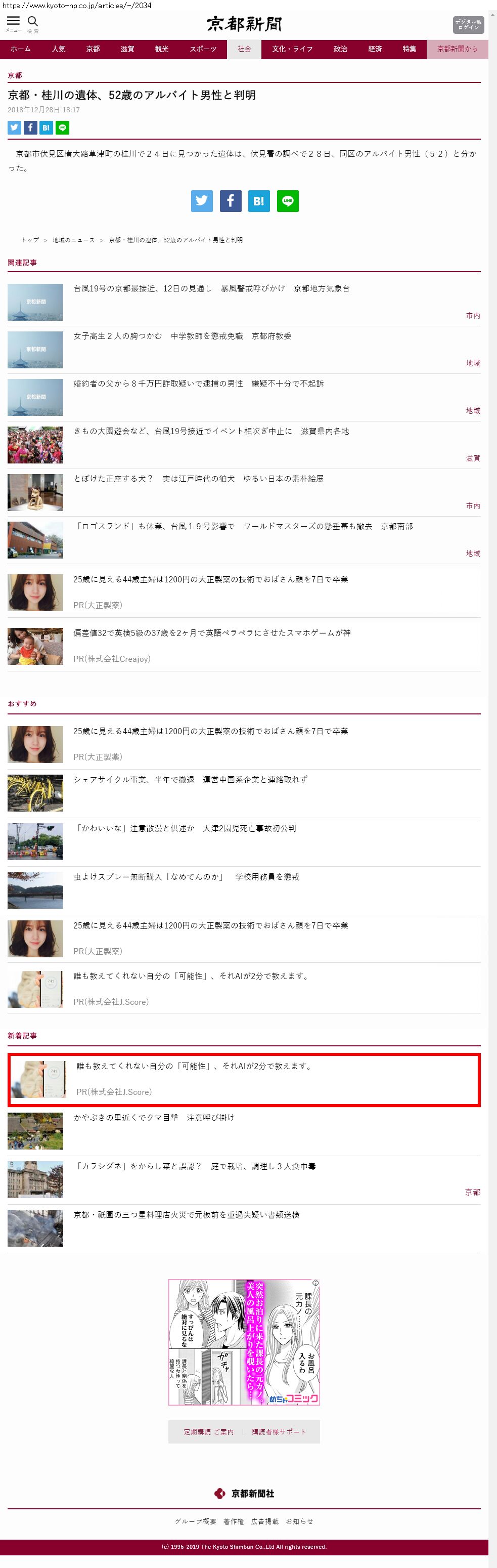Viewport: 497px width, 1568px height.
Task: Select the 滋賀 navigation tab
Action: (x=127, y=49)
